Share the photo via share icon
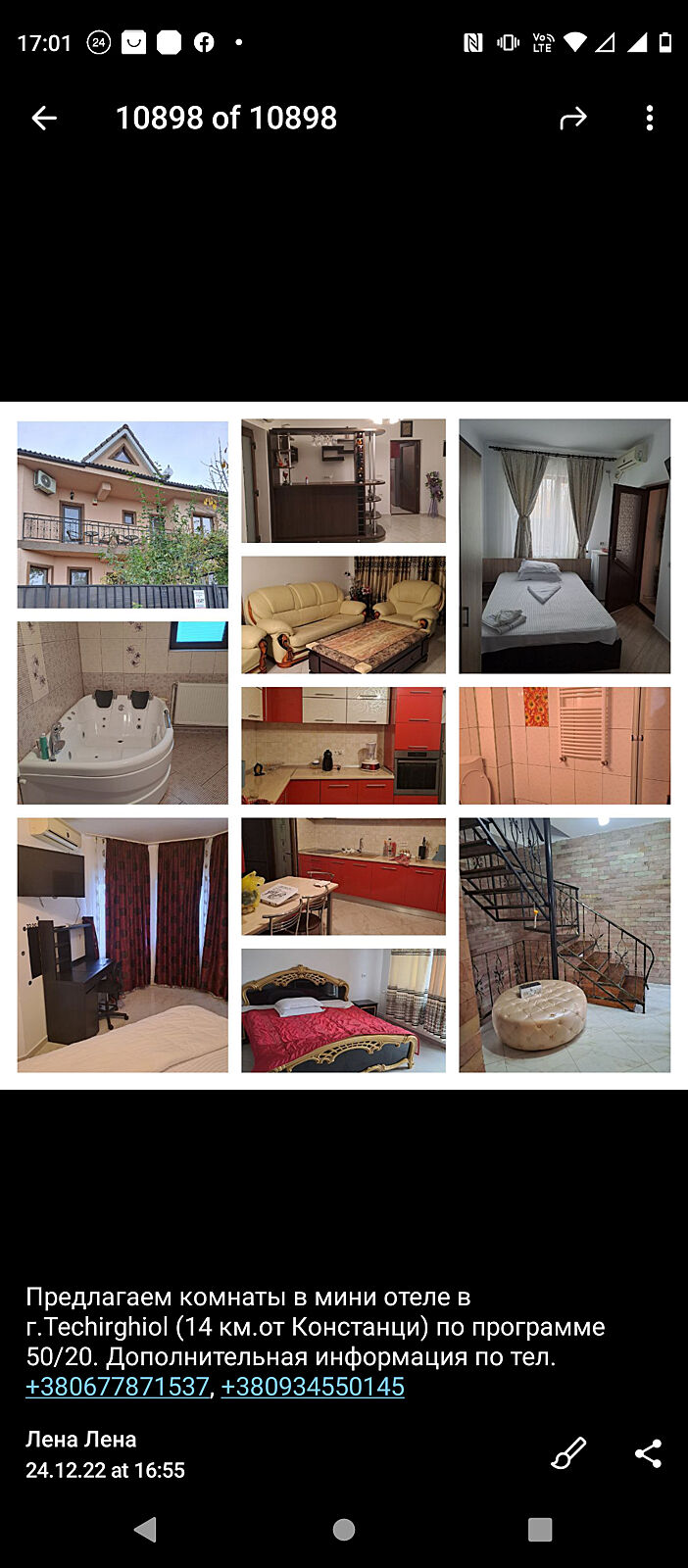The height and width of the screenshot is (1568, 688). 648,1453
